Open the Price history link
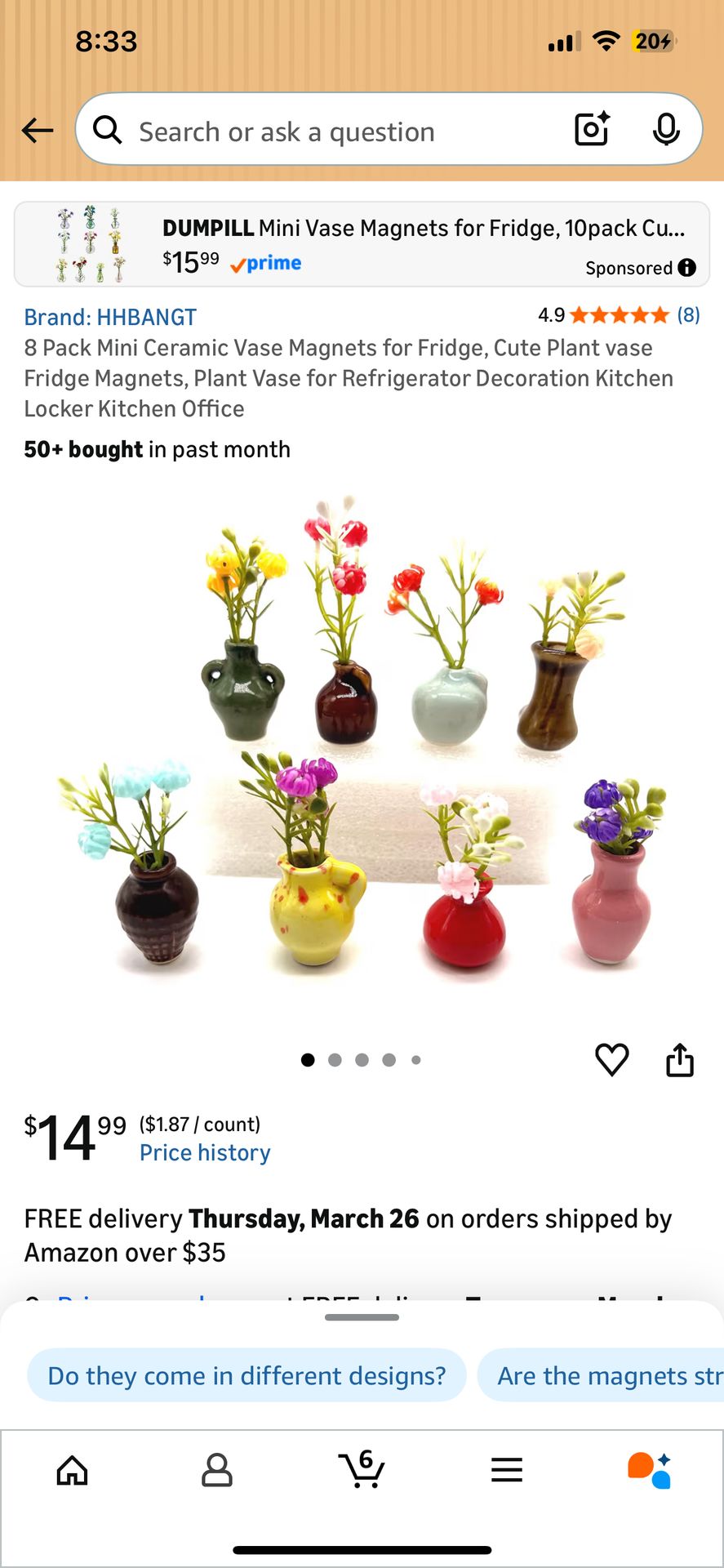This screenshot has width=724, height=1568. coord(205,1152)
